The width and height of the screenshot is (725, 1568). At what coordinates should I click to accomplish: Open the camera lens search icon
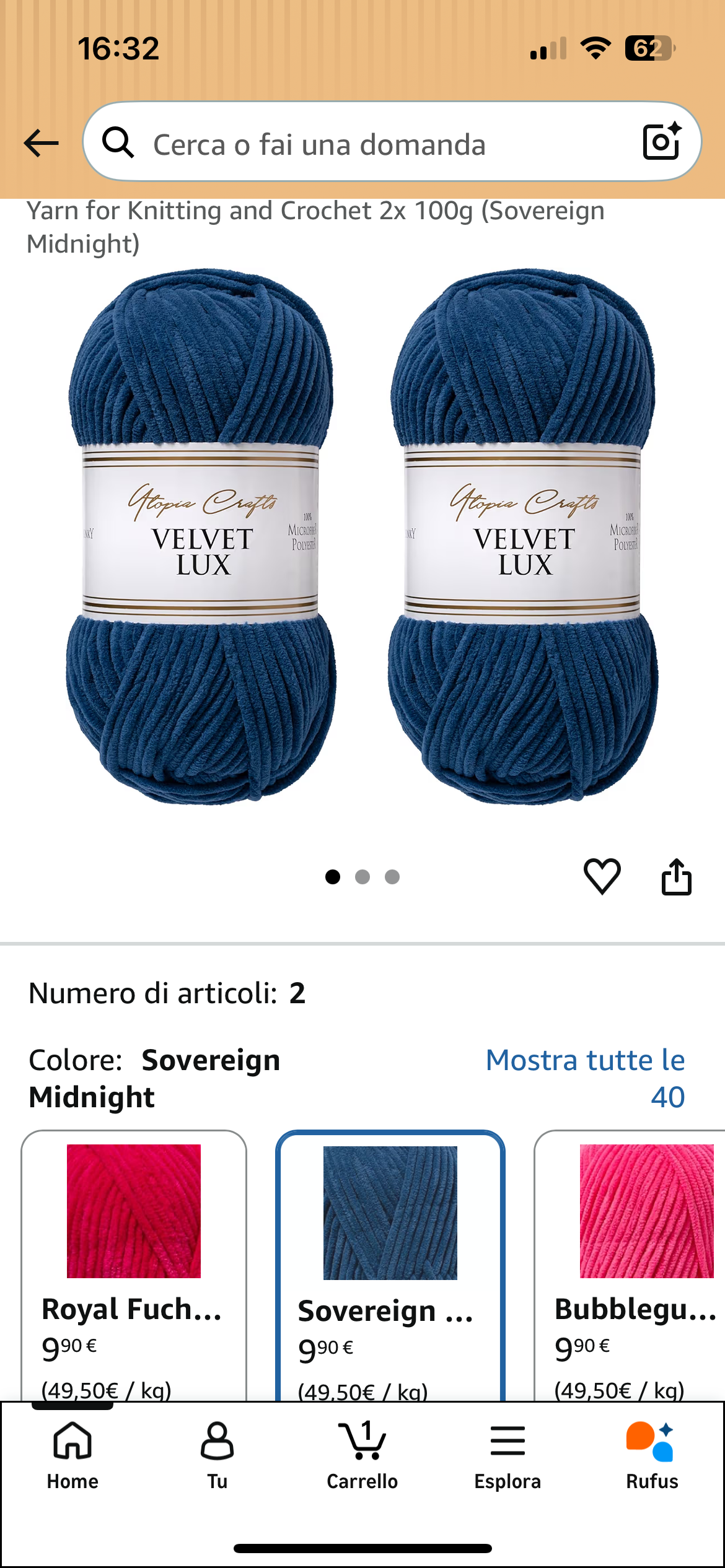661,142
